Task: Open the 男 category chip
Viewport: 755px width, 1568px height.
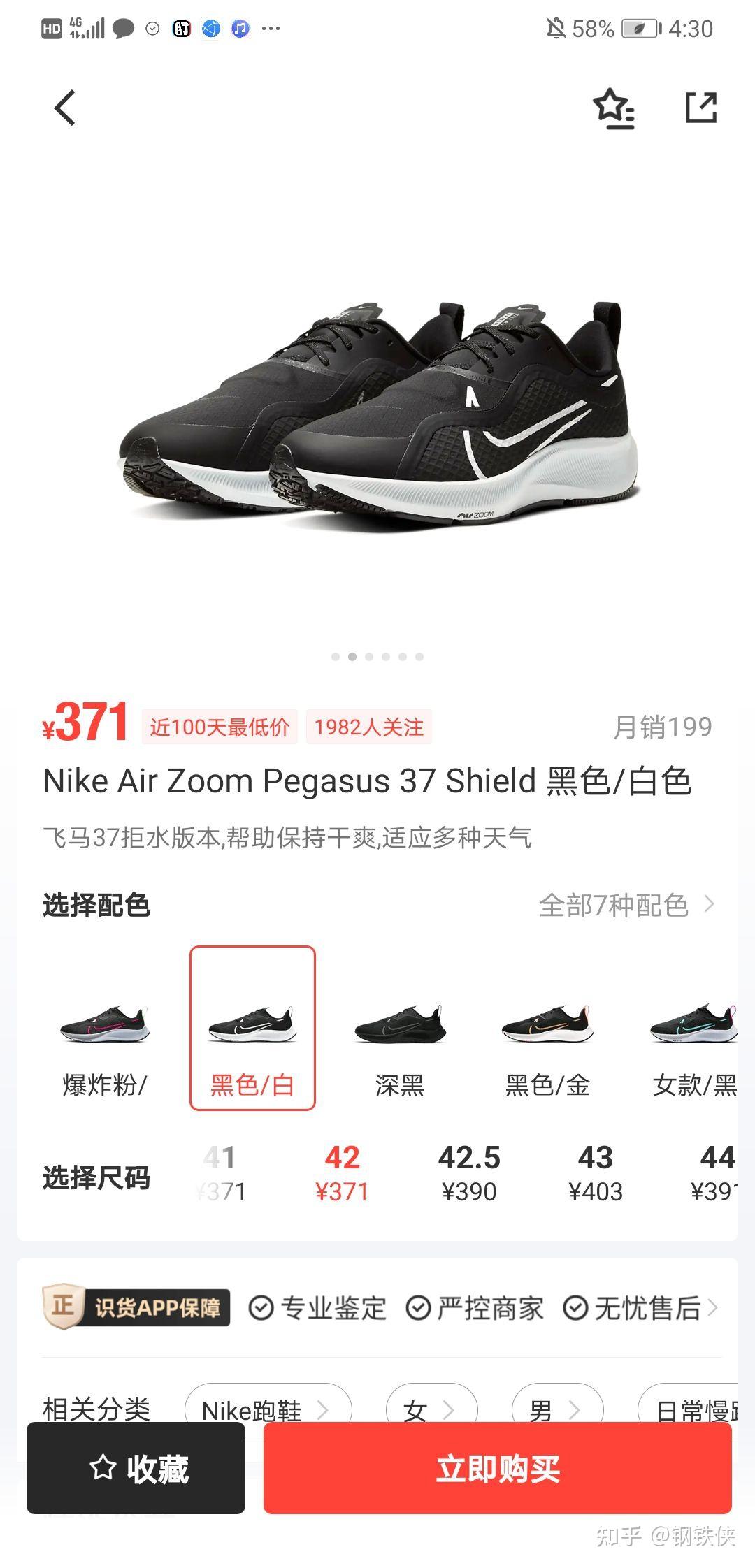Action: click(x=556, y=1409)
